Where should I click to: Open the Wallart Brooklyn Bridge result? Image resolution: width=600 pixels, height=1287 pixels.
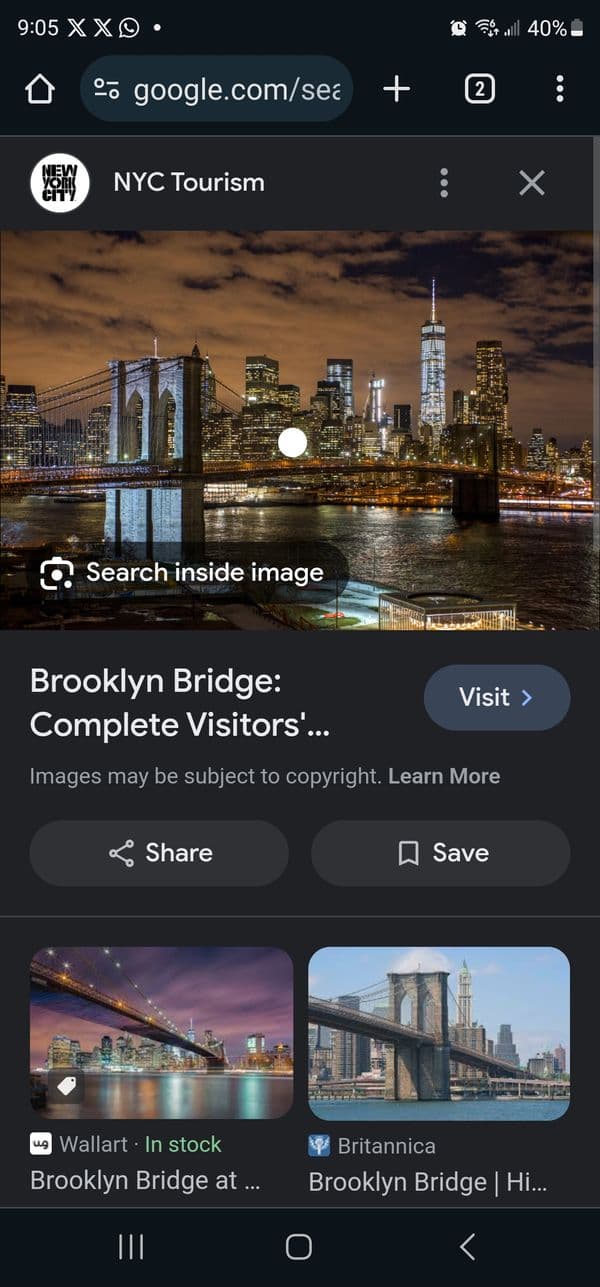161,1033
